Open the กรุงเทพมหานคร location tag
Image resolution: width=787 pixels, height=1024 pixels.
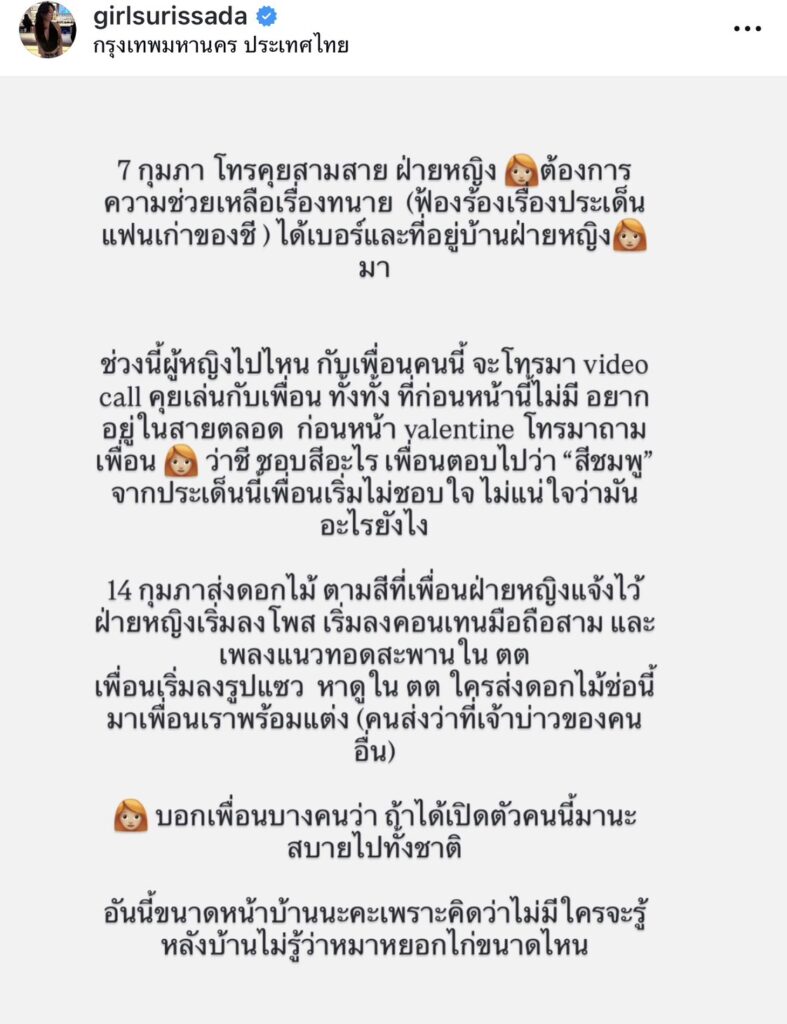220,45
